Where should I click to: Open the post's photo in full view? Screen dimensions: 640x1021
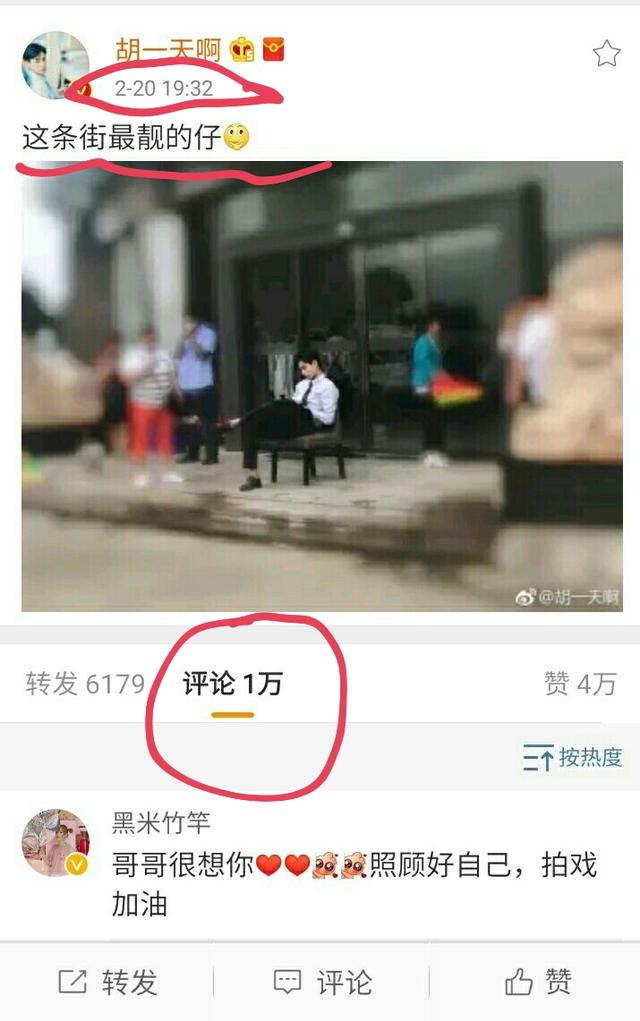click(x=322, y=386)
